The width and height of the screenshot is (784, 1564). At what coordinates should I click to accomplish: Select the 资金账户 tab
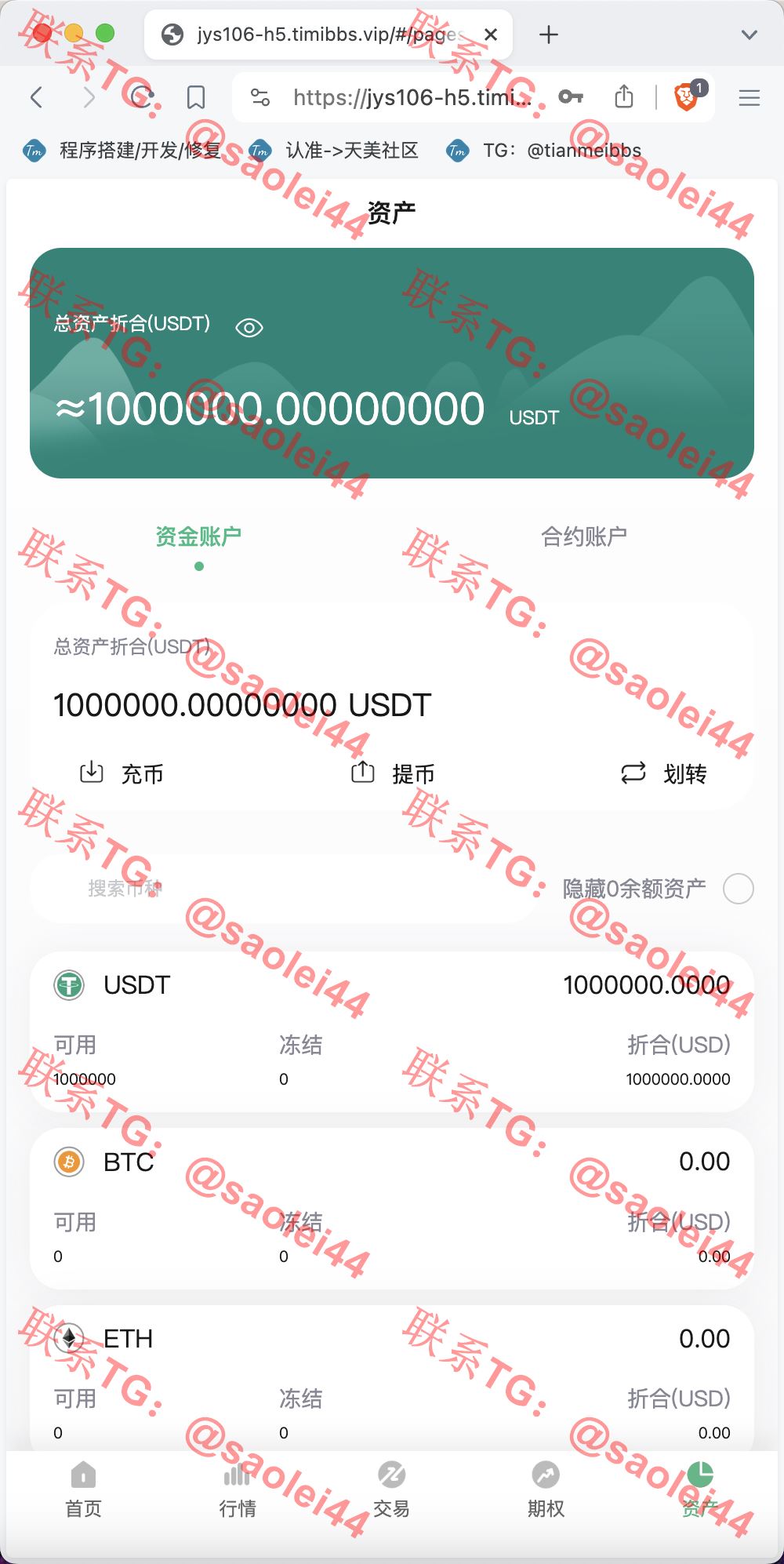tap(198, 536)
